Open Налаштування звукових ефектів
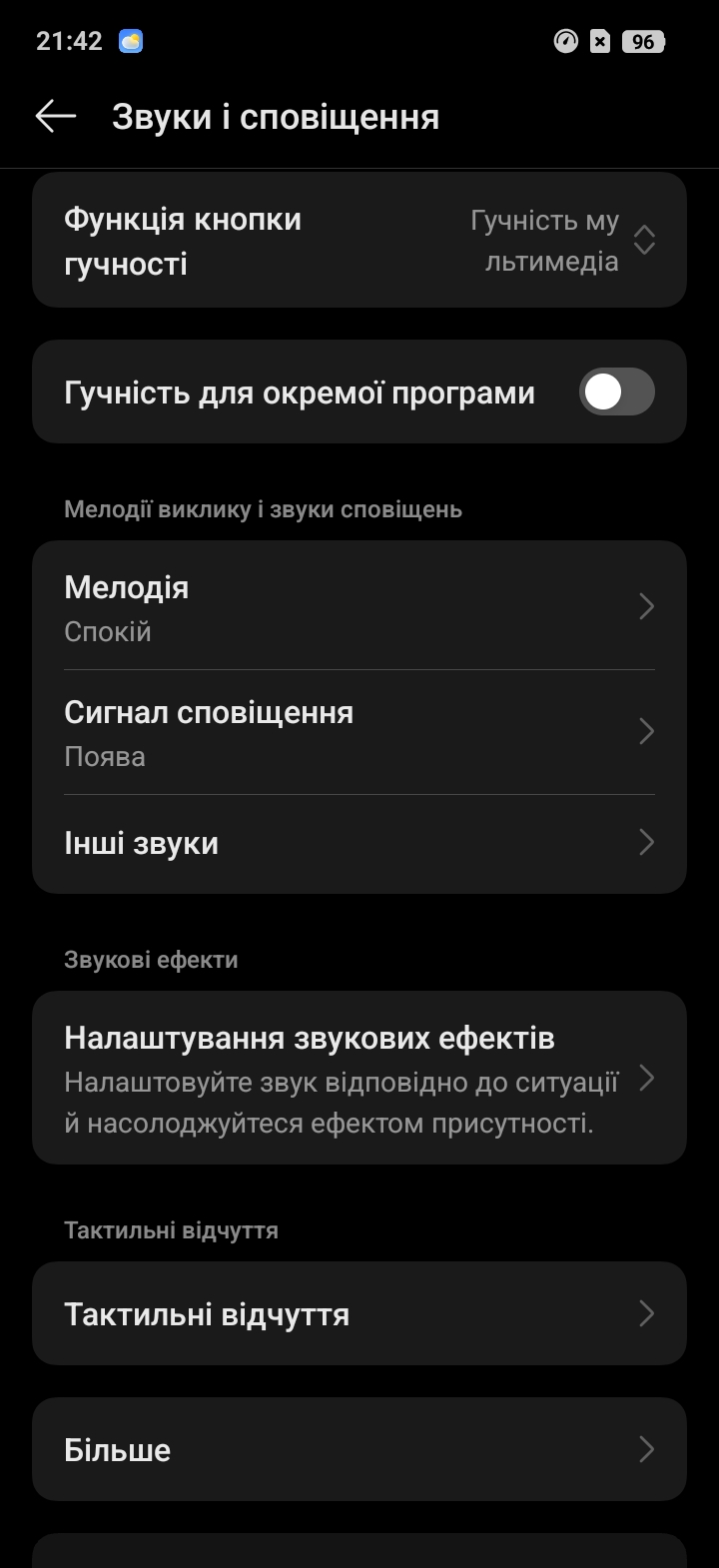Viewport: 719px width, 1568px height. [359, 1079]
